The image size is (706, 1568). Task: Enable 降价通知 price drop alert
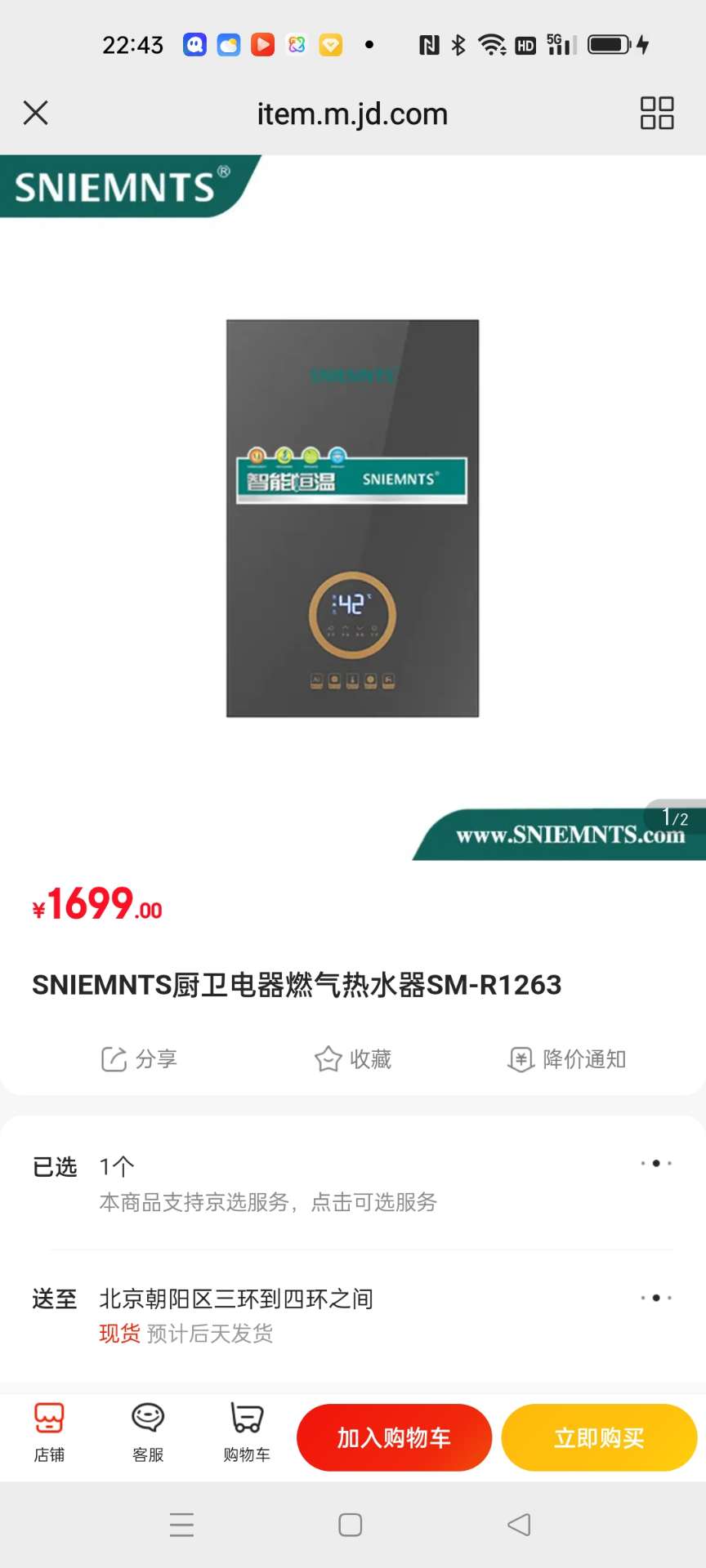(x=567, y=1059)
